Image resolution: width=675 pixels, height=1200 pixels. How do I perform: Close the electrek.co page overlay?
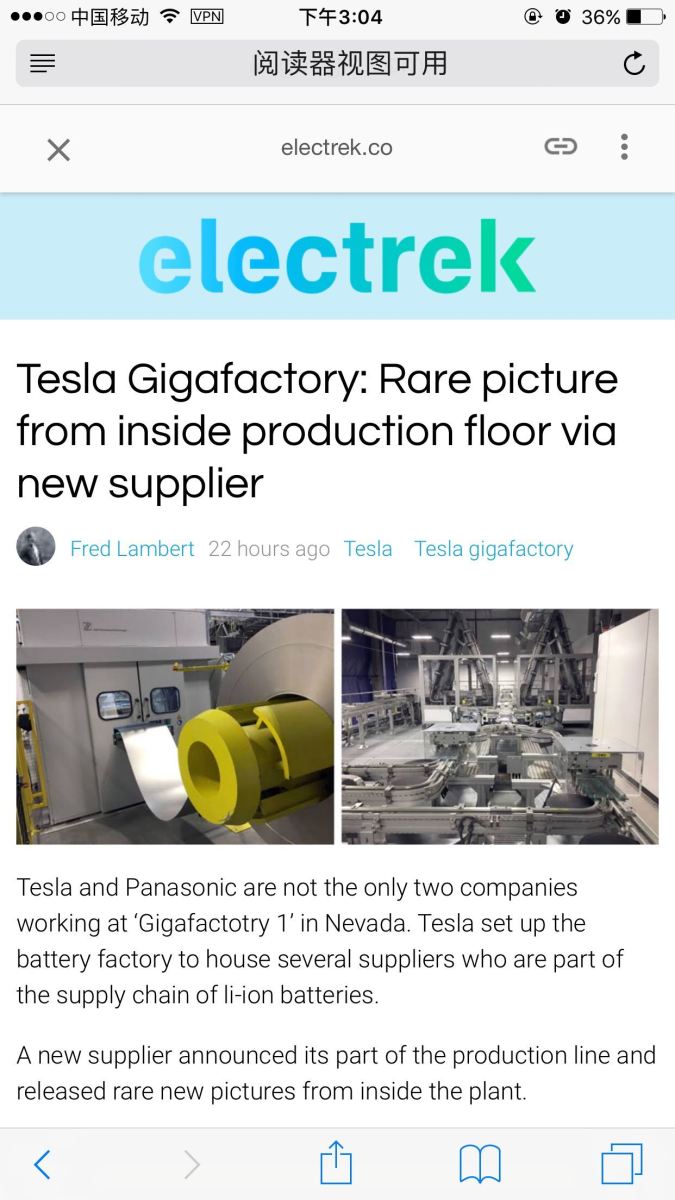click(58, 150)
